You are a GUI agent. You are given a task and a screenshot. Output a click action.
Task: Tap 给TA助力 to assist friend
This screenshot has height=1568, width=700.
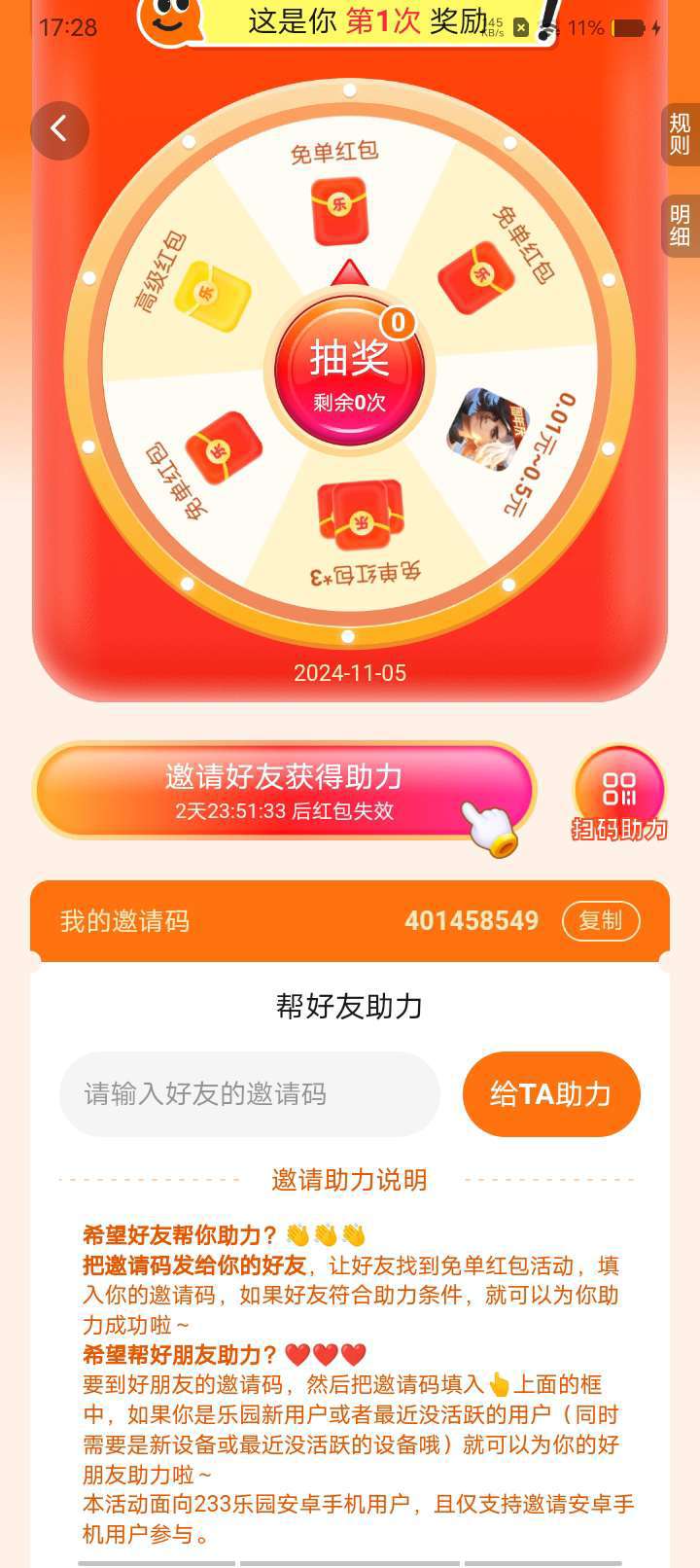(550, 1093)
